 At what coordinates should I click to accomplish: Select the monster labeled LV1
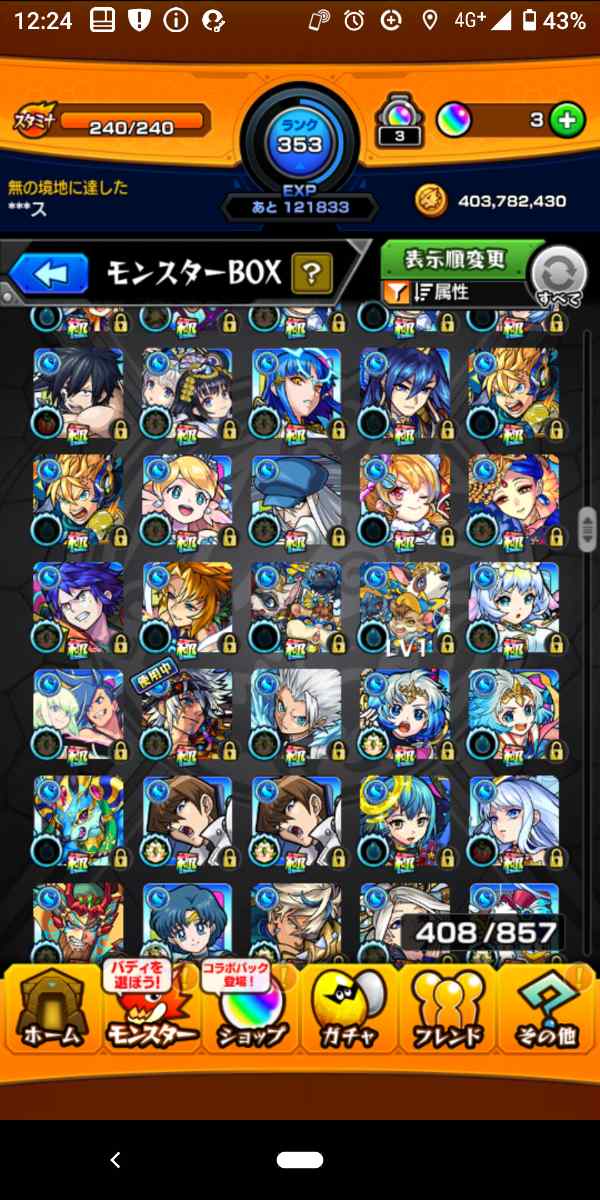[405, 606]
